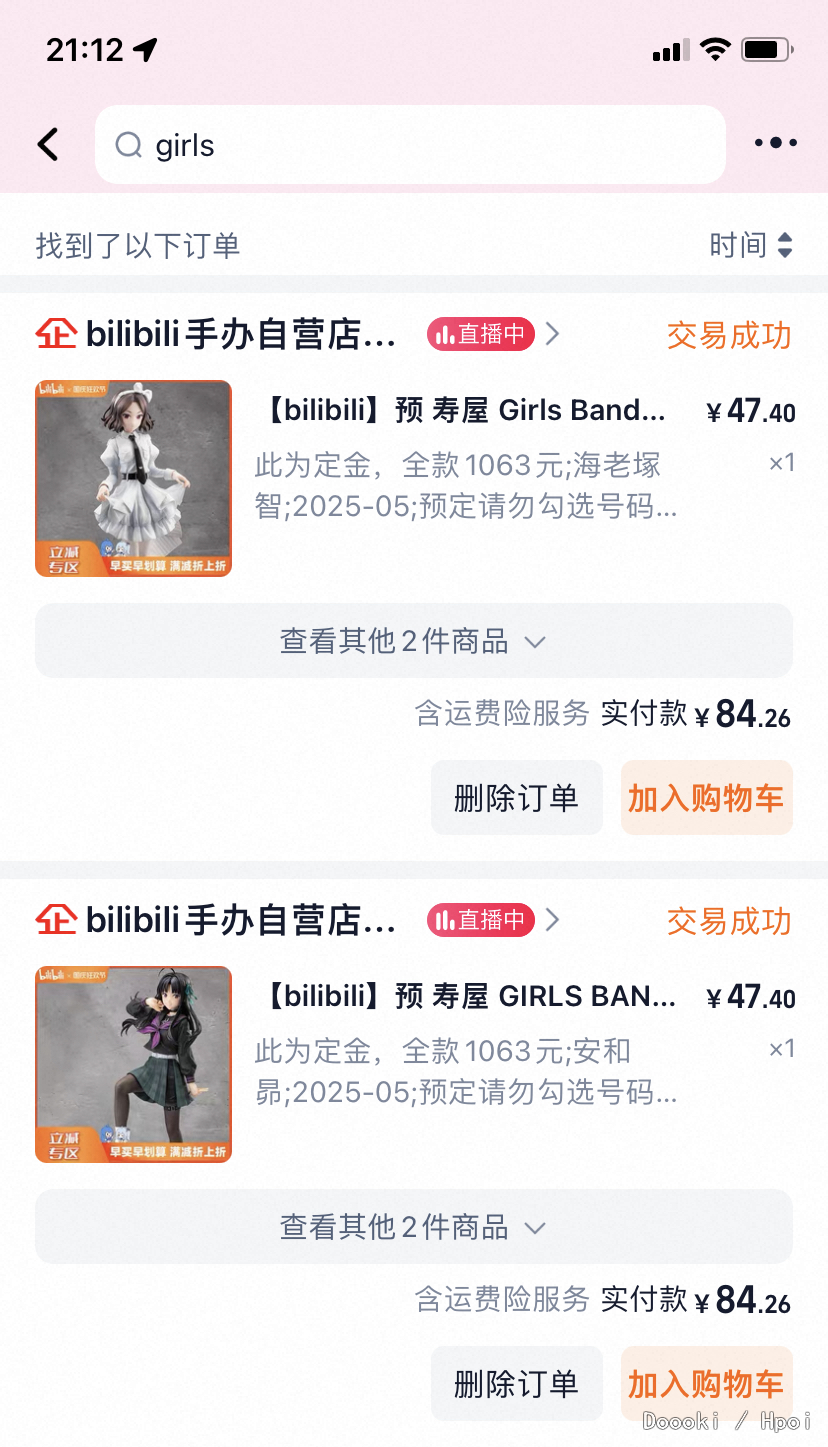
Task: Open the 海老塚智 figure order thumbnail
Action: pyautogui.click(x=134, y=478)
